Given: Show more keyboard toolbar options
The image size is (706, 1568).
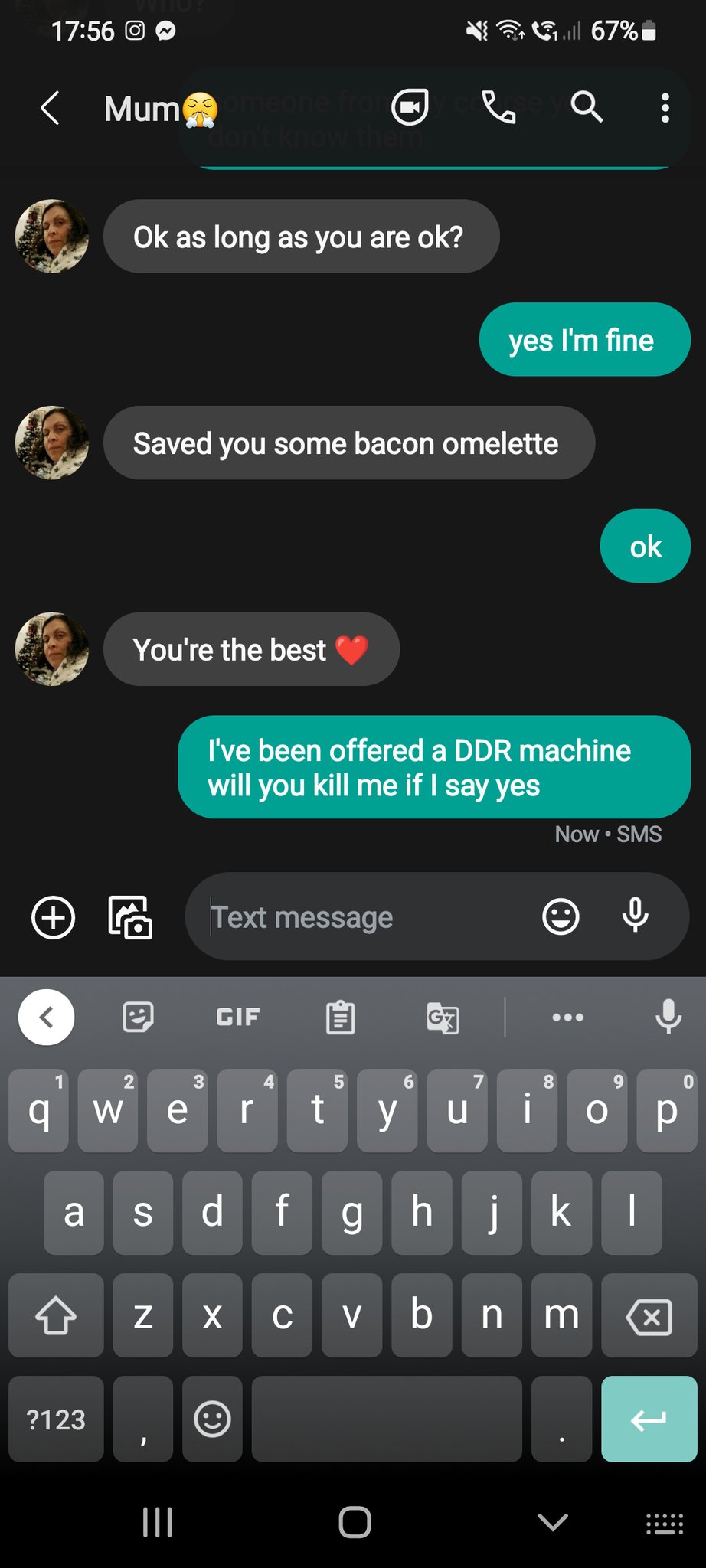Looking at the screenshot, I should 567,1017.
